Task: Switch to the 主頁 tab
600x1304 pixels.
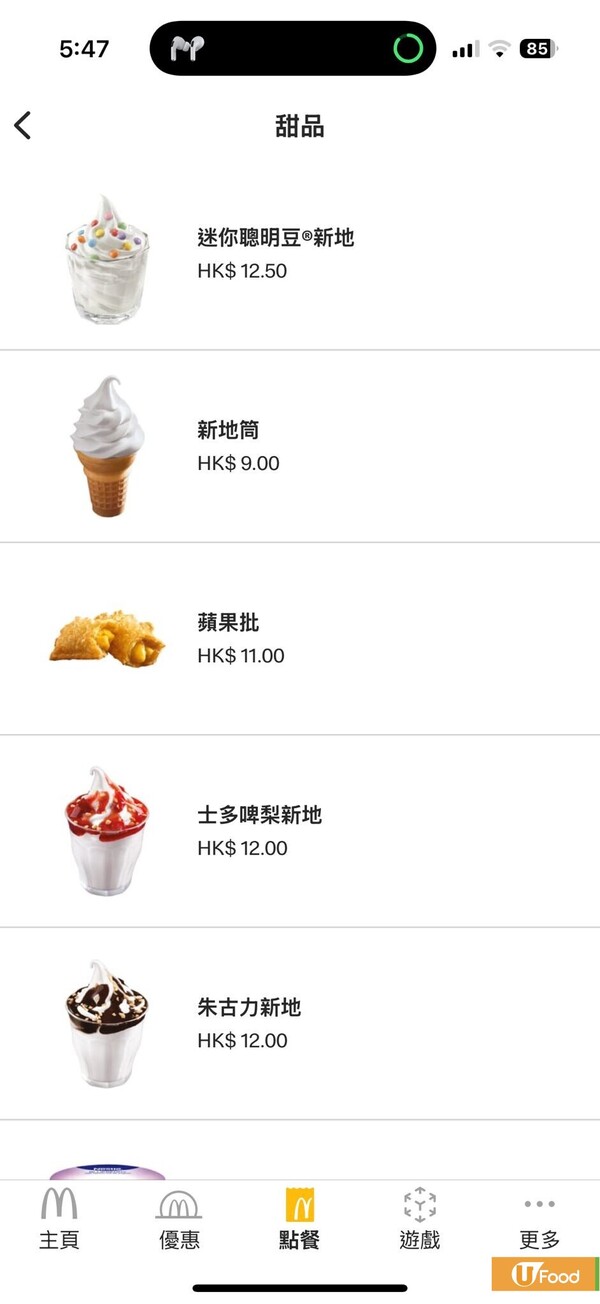Action: [59, 1218]
